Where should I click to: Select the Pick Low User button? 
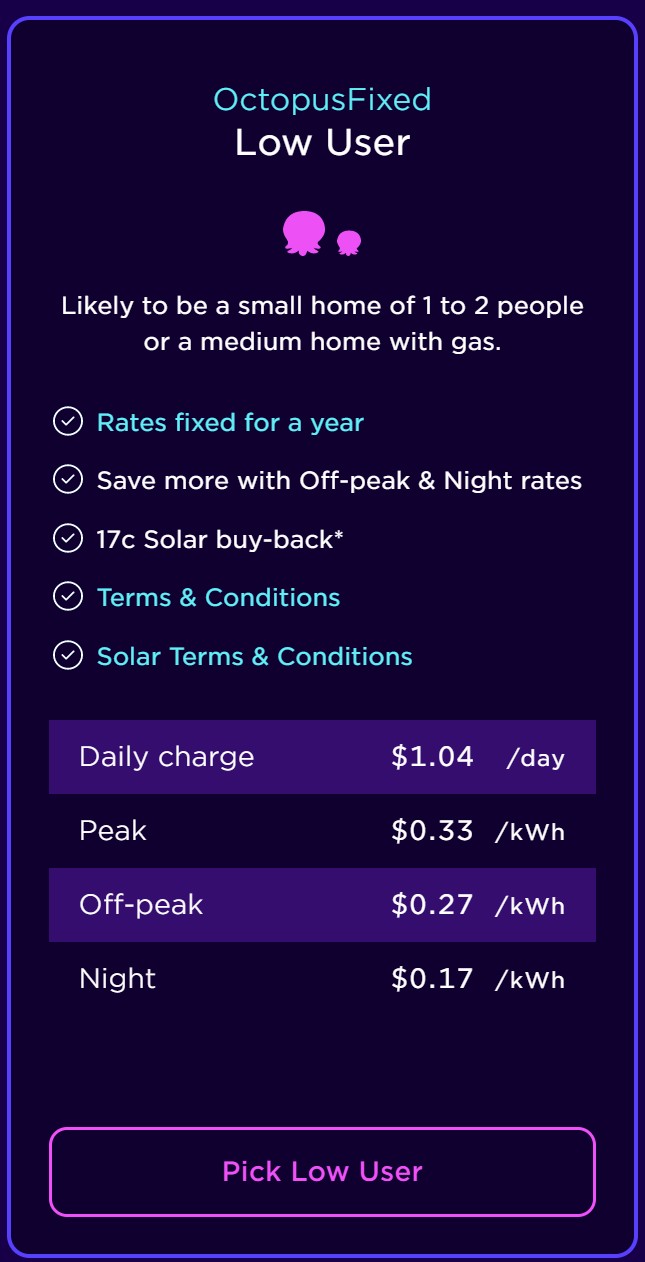(322, 1172)
